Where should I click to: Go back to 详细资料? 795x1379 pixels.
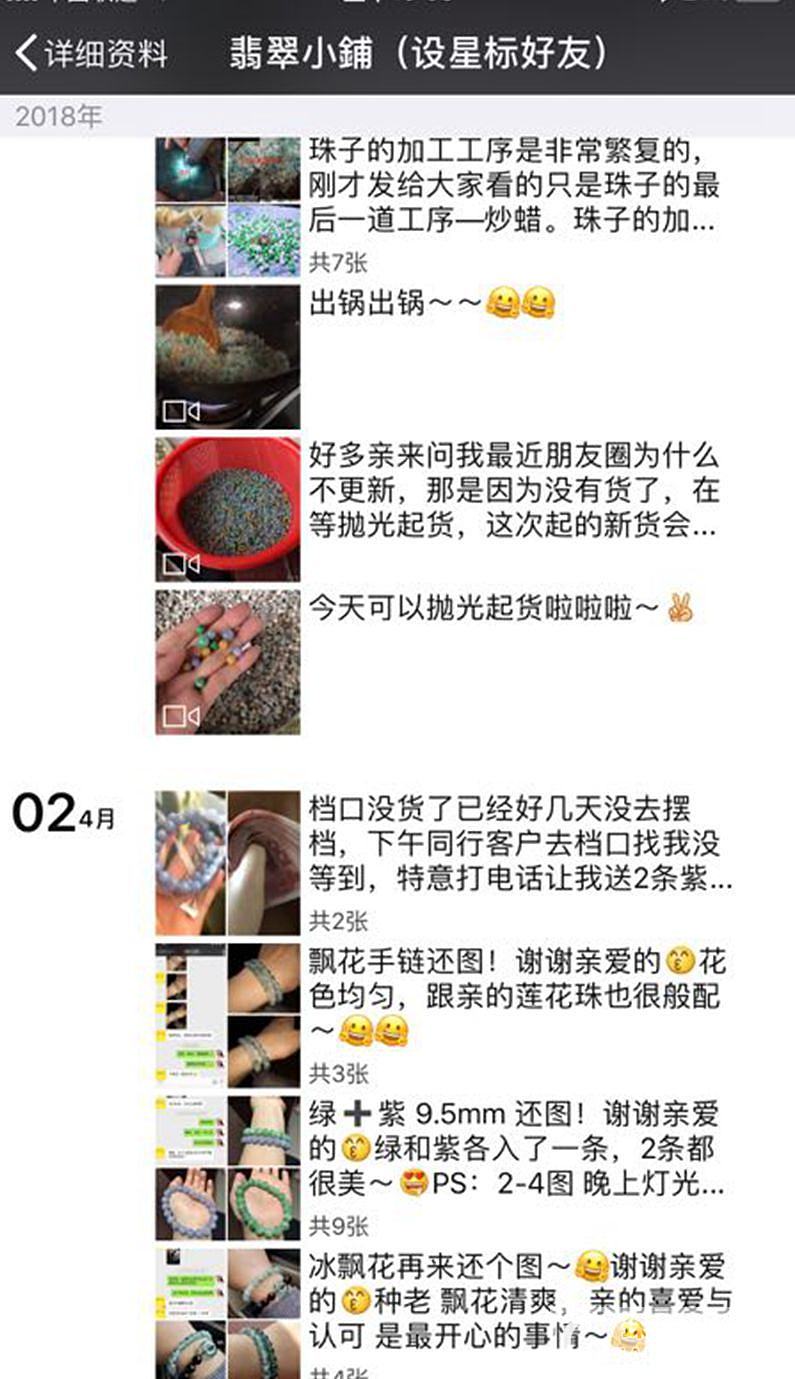coord(92,53)
